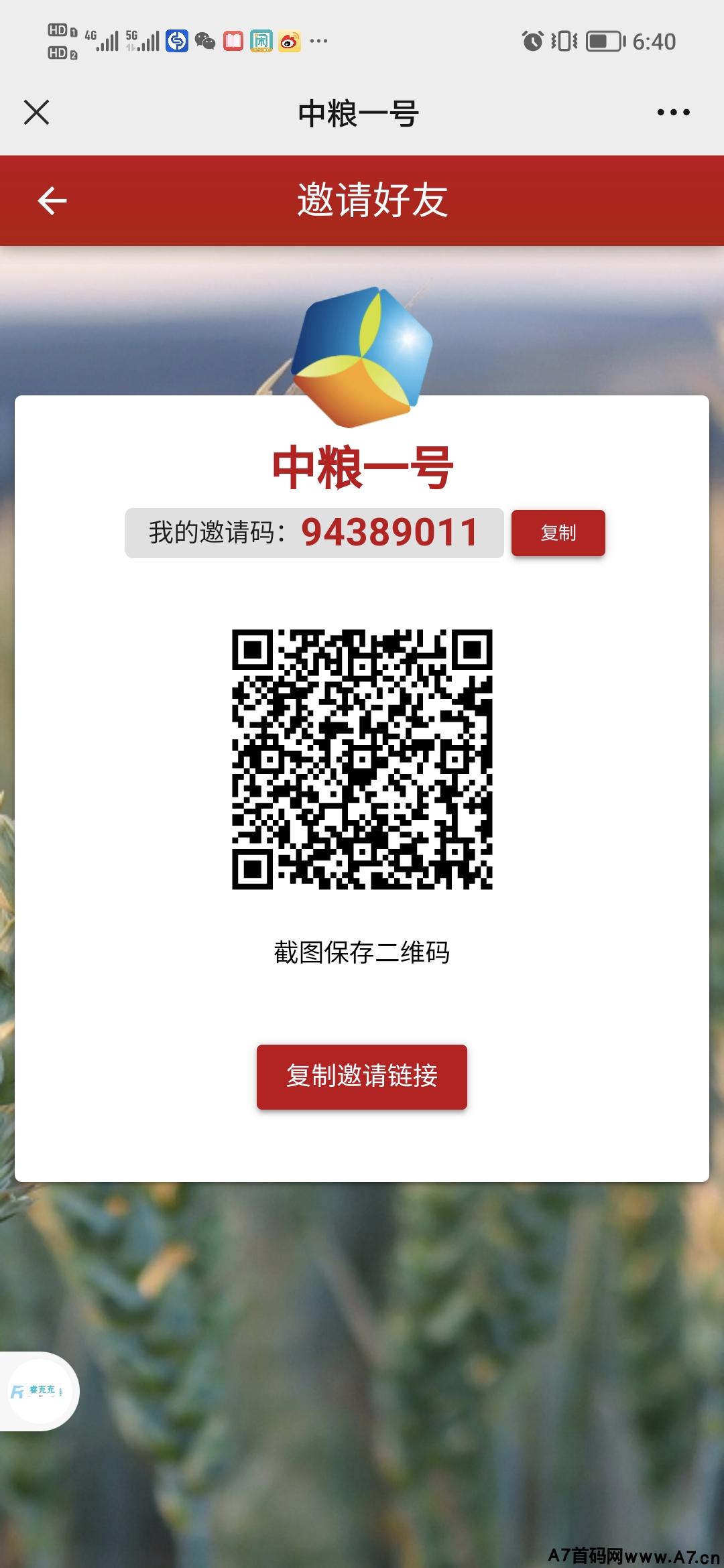Close the 中粮一号 web page
The image size is (724, 1568).
36,112
